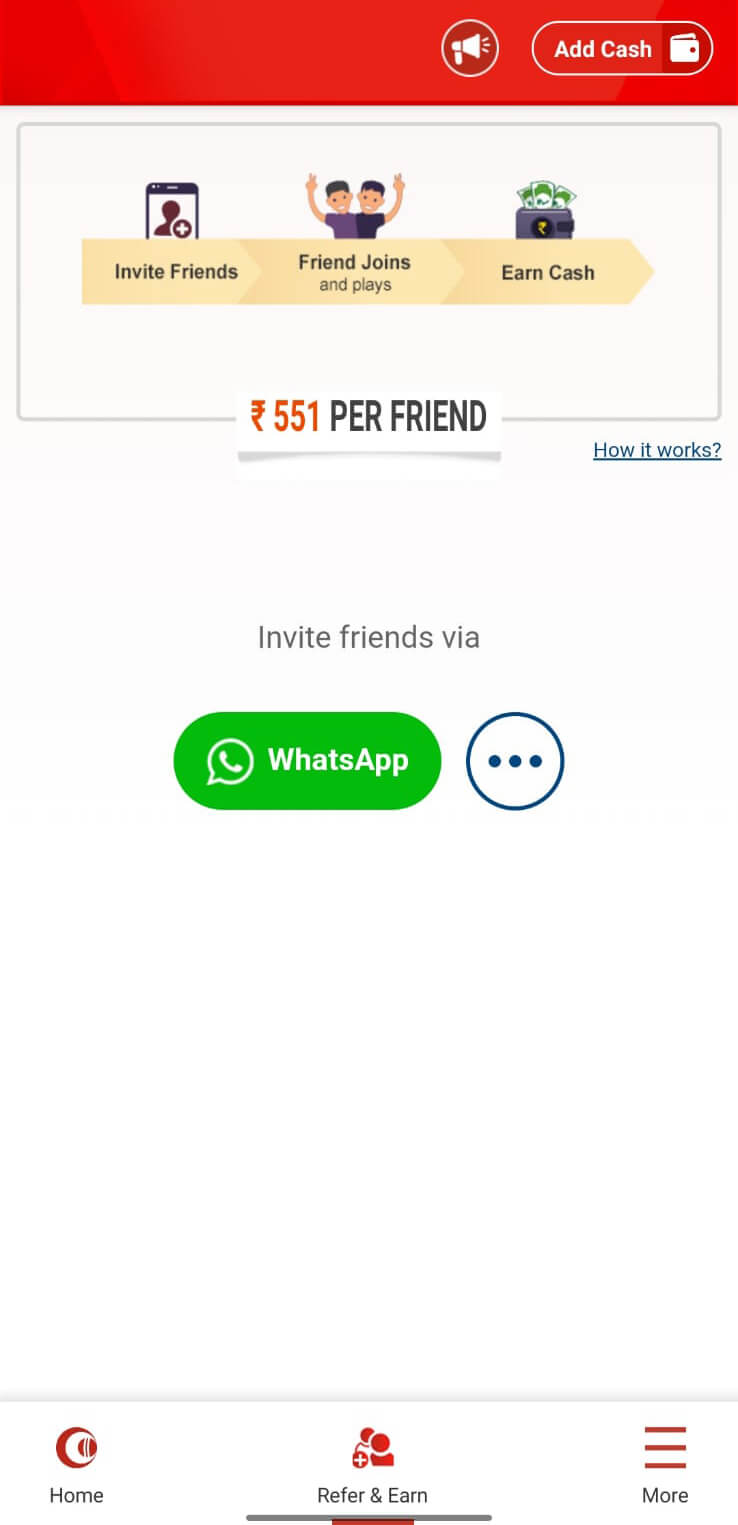
Task: Select the Refer & Earn tab
Action: click(372, 1466)
